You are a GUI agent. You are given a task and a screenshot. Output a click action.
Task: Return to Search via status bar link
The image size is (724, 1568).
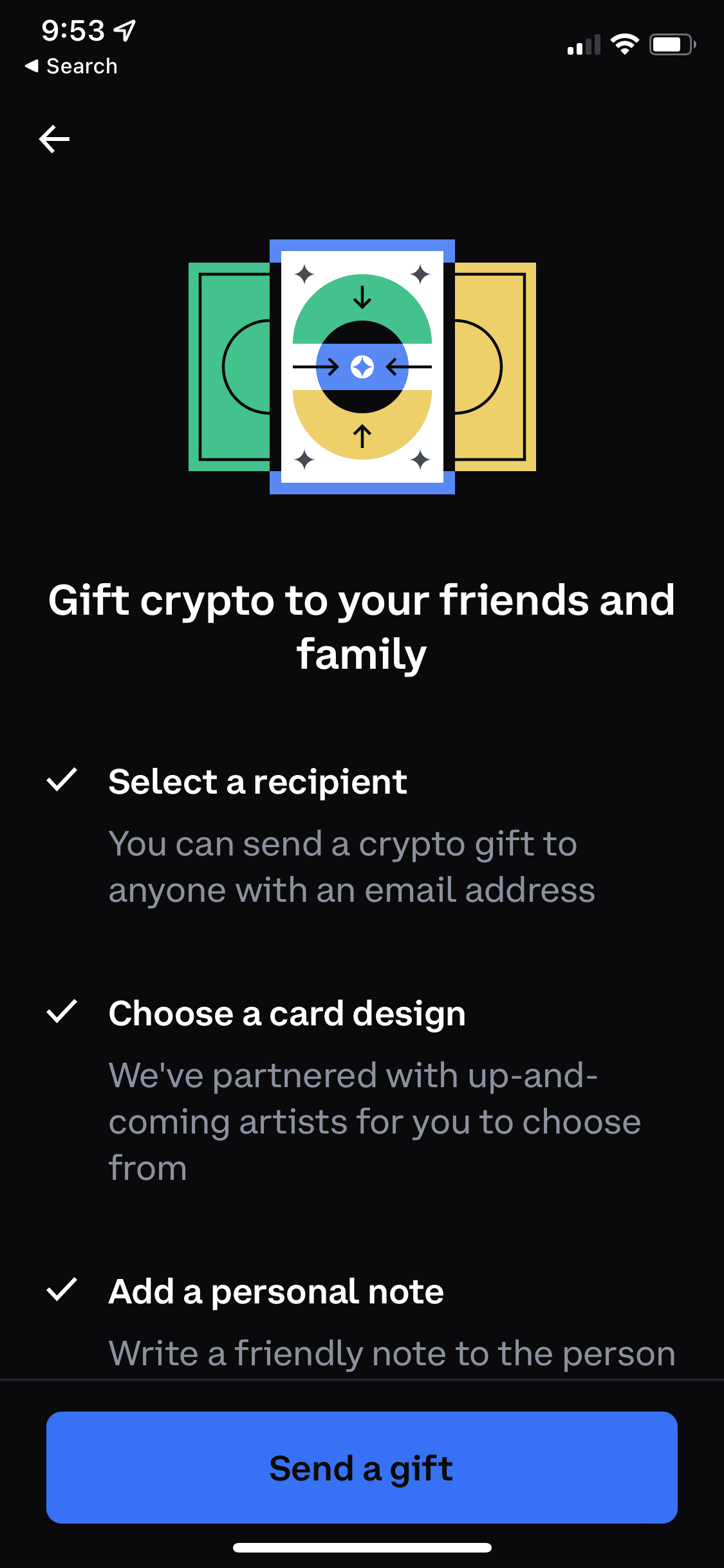(71, 66)
